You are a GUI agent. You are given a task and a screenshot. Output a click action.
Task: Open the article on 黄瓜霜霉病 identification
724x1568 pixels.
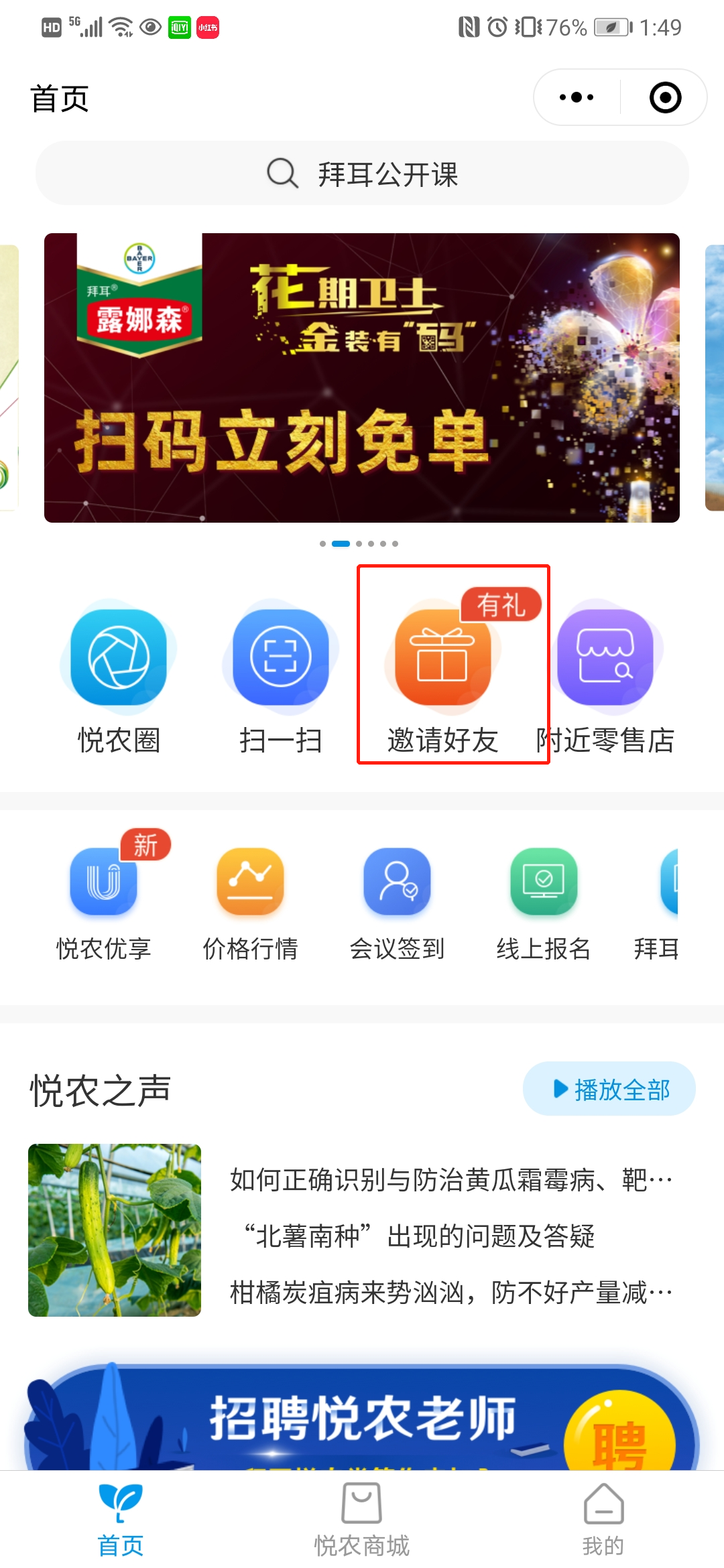coord(450,1180)
